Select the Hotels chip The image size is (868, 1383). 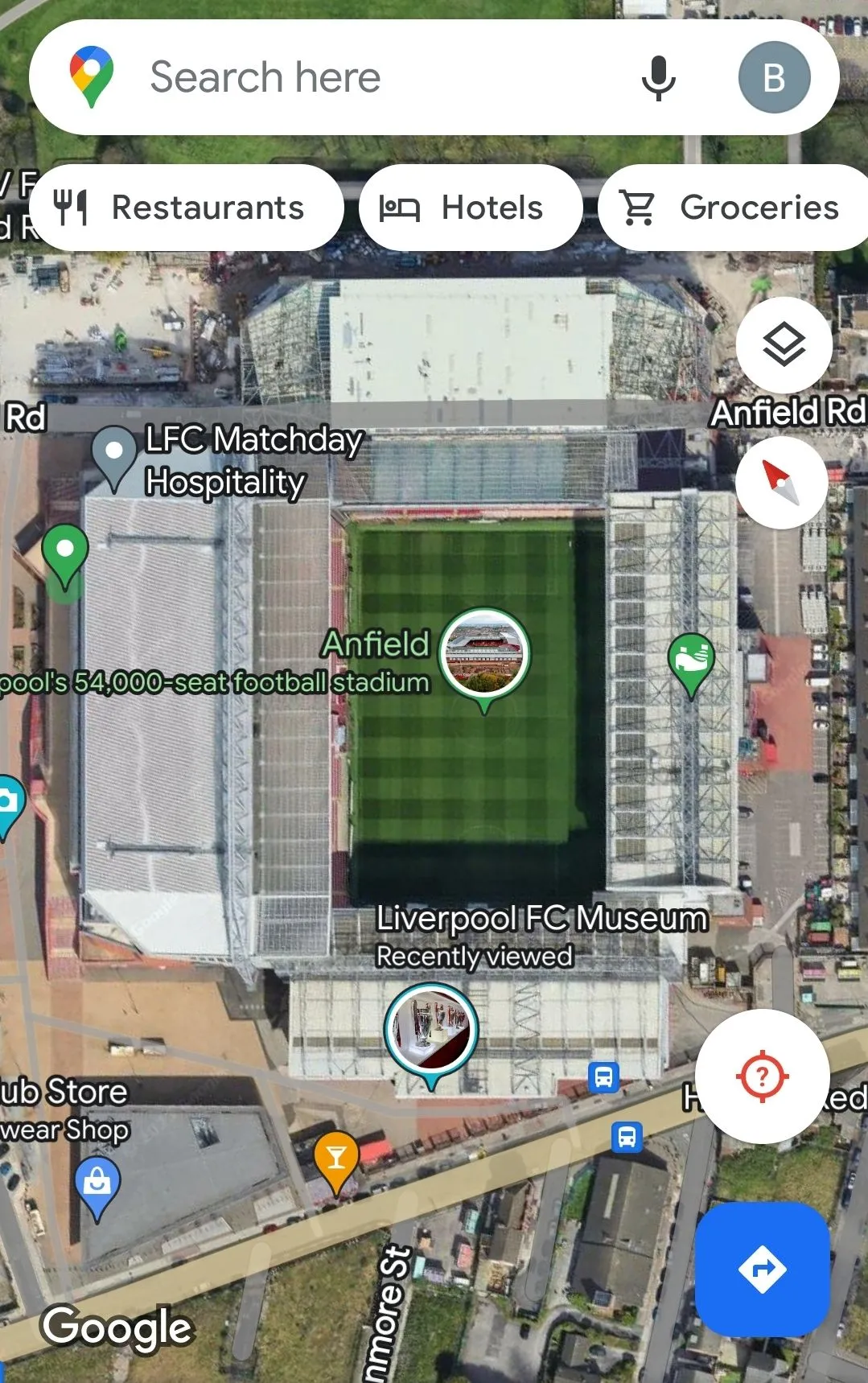pos(471,208)
